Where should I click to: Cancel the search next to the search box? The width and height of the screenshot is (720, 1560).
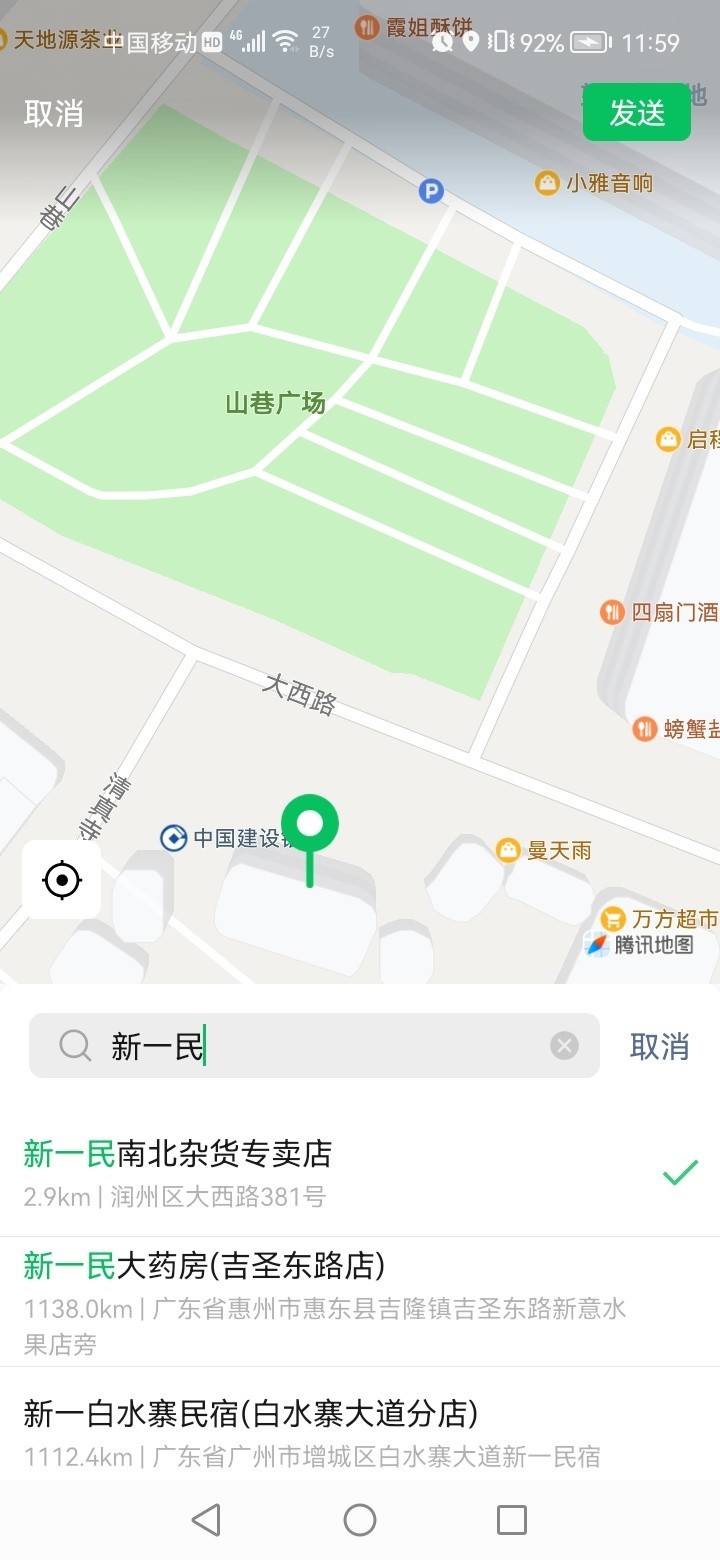(659, 1046)
